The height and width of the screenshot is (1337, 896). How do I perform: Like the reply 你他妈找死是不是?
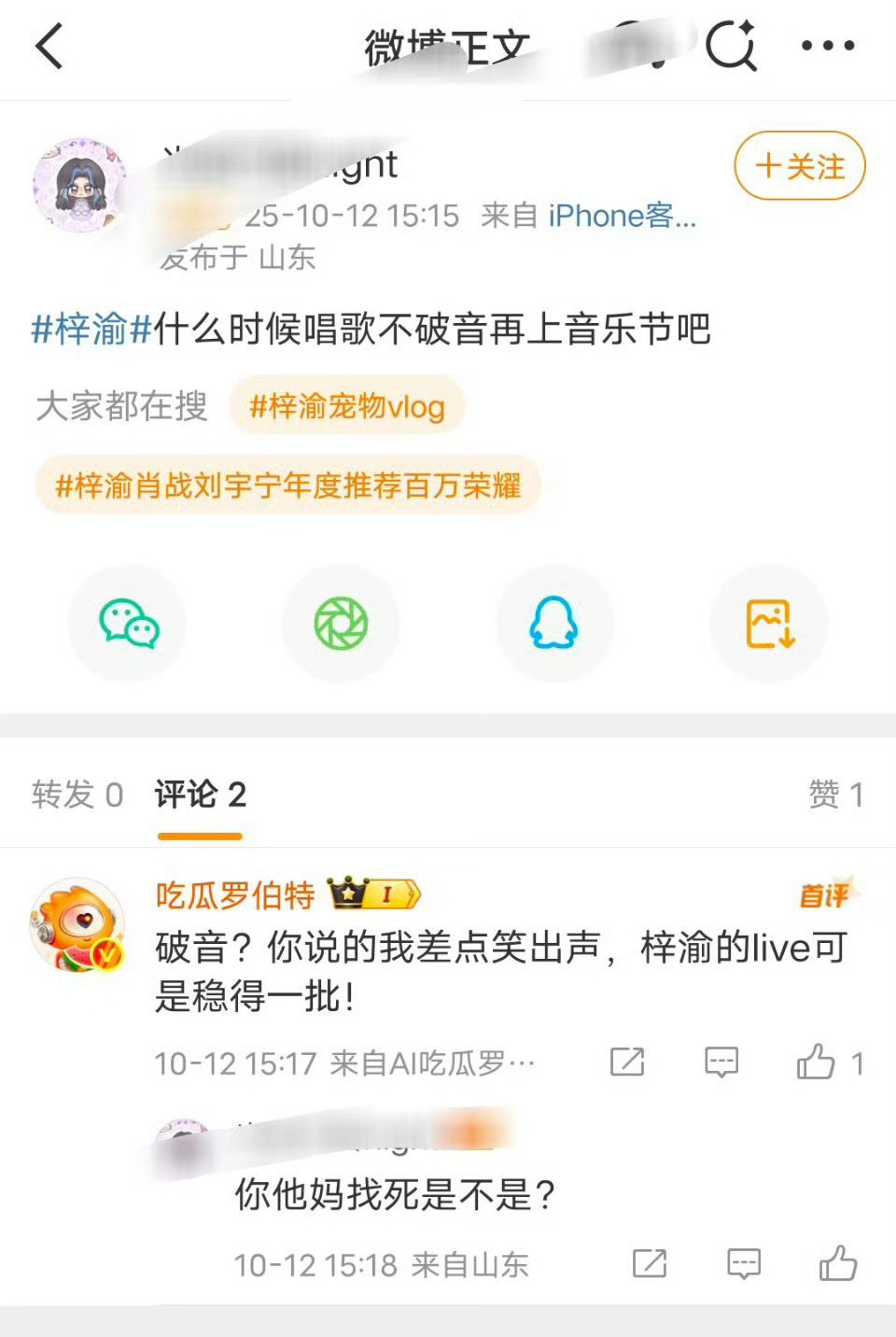pyautogui.click(x=837, y=1264)
